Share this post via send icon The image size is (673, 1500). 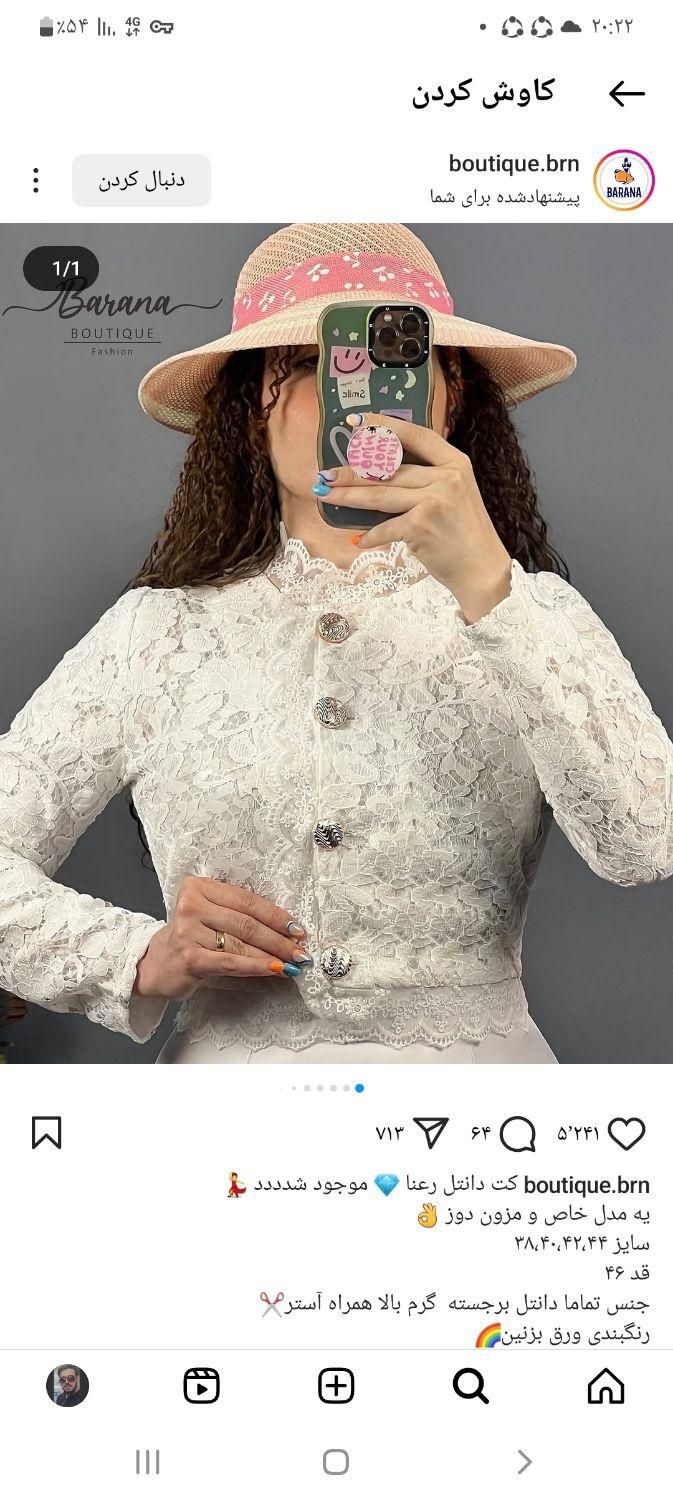[431, 1133]
